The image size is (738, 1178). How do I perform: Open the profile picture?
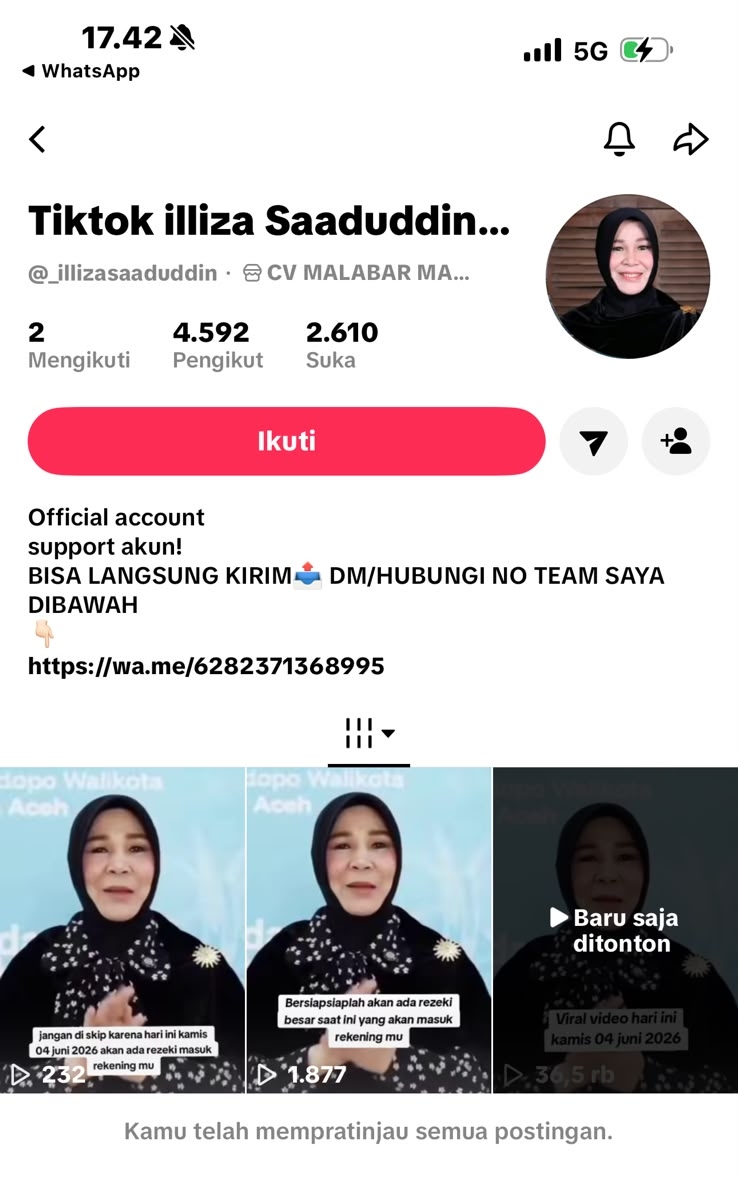point(628,276)
